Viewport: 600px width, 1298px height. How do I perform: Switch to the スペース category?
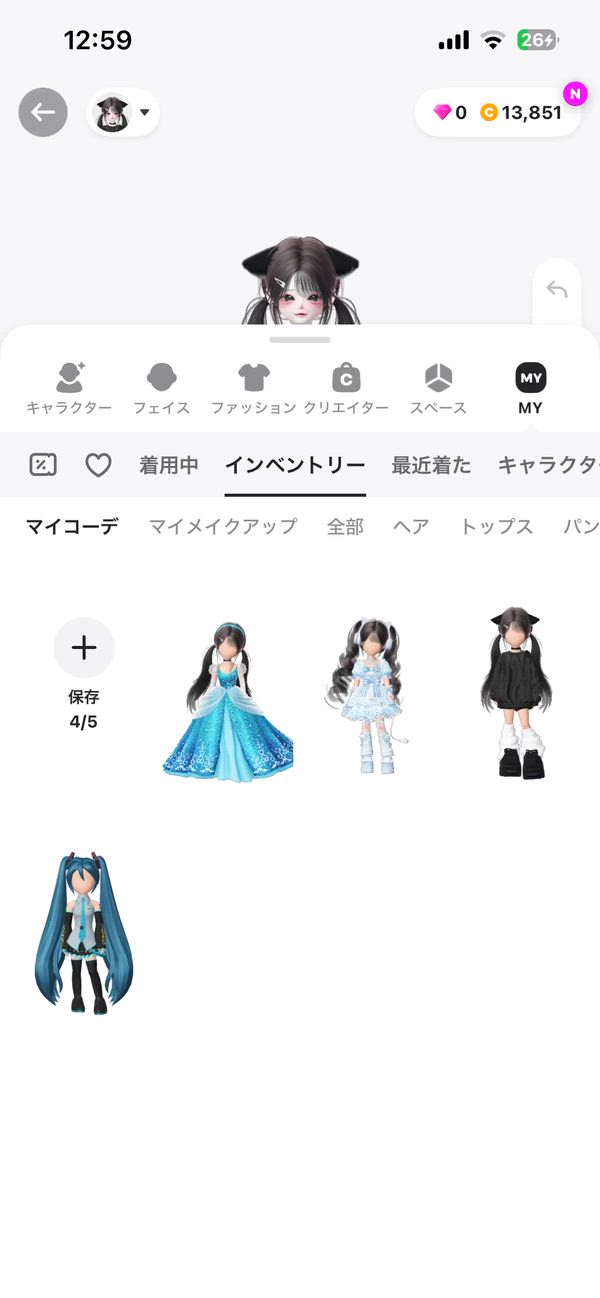tap(438, 389)
